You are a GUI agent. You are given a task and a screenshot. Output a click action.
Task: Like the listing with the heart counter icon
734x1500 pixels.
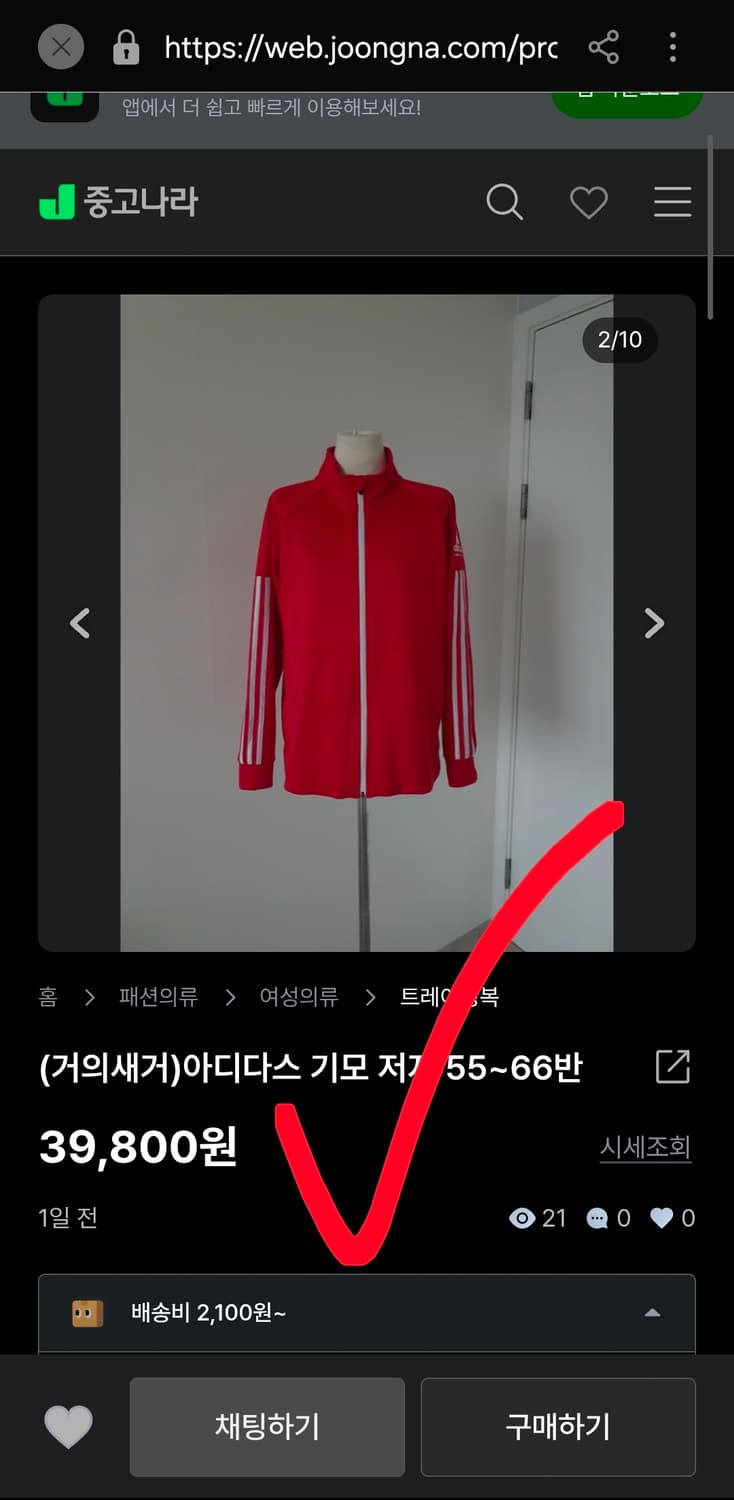click(x=661, y=1218)
